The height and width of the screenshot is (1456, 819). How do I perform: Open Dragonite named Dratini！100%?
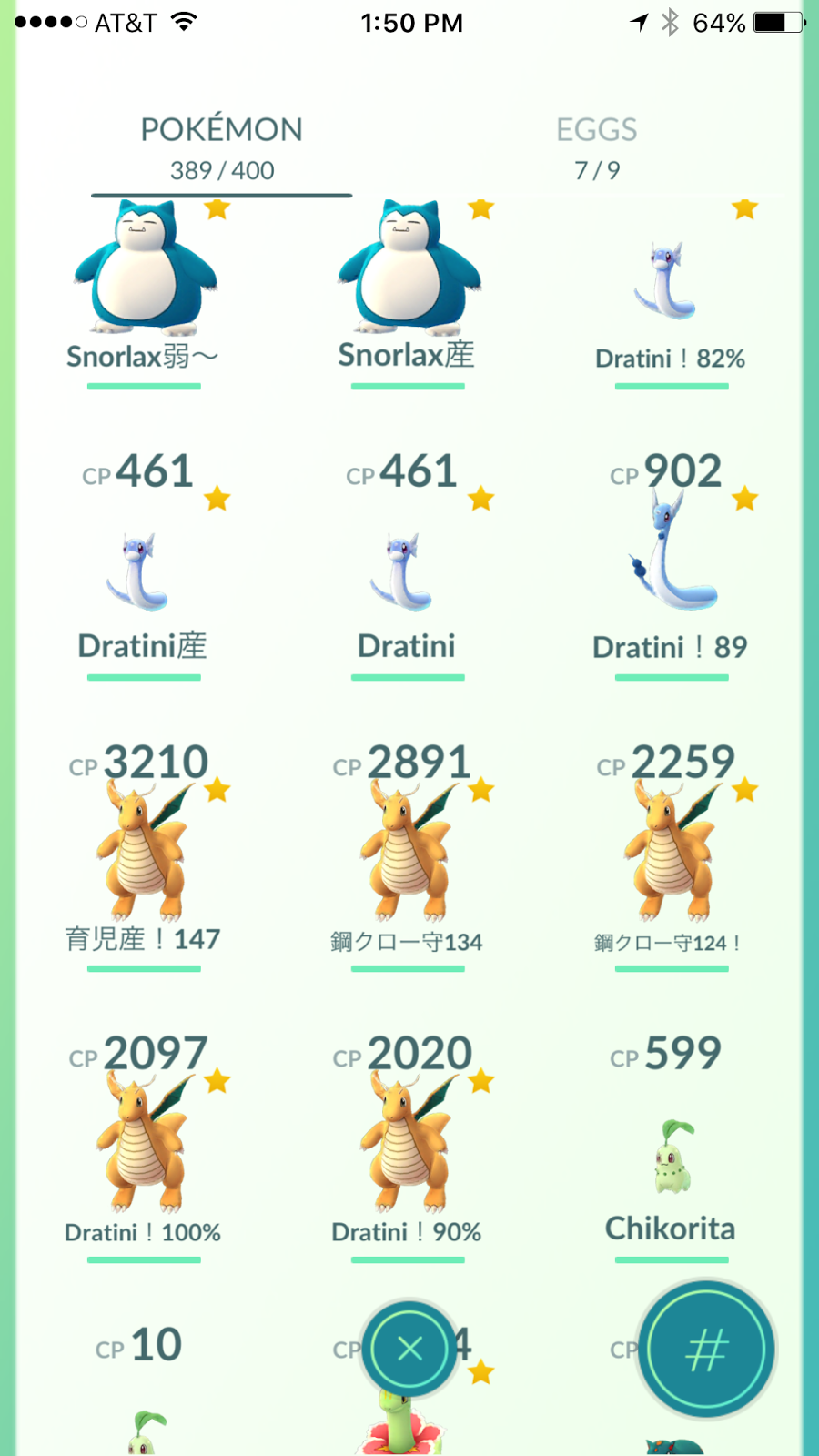click(x=144, y=1147)
